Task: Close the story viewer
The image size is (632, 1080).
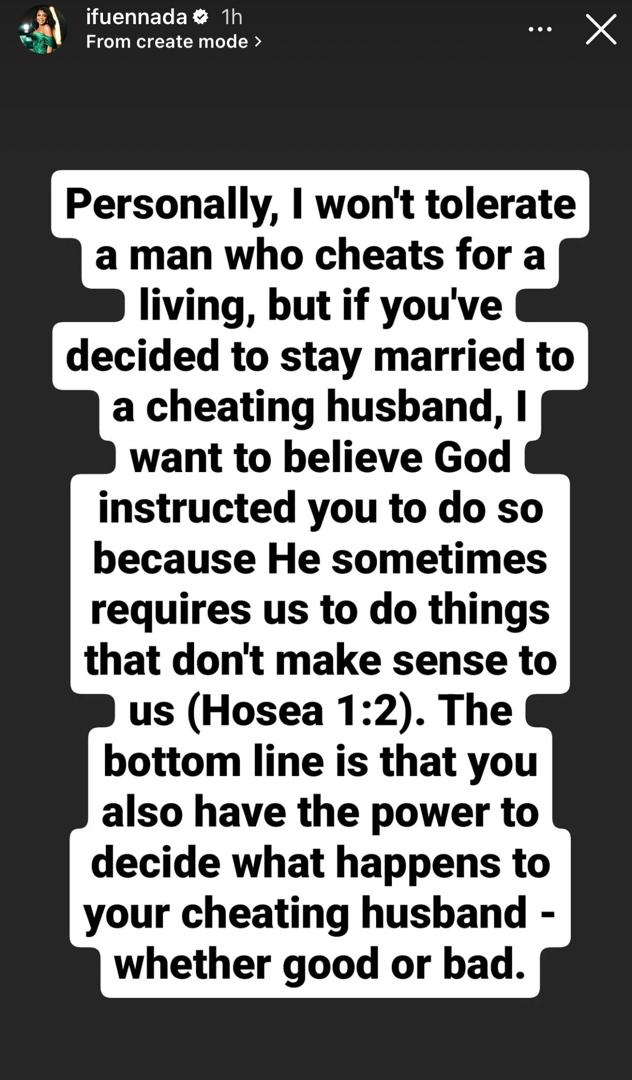Action: pos(600,30)
